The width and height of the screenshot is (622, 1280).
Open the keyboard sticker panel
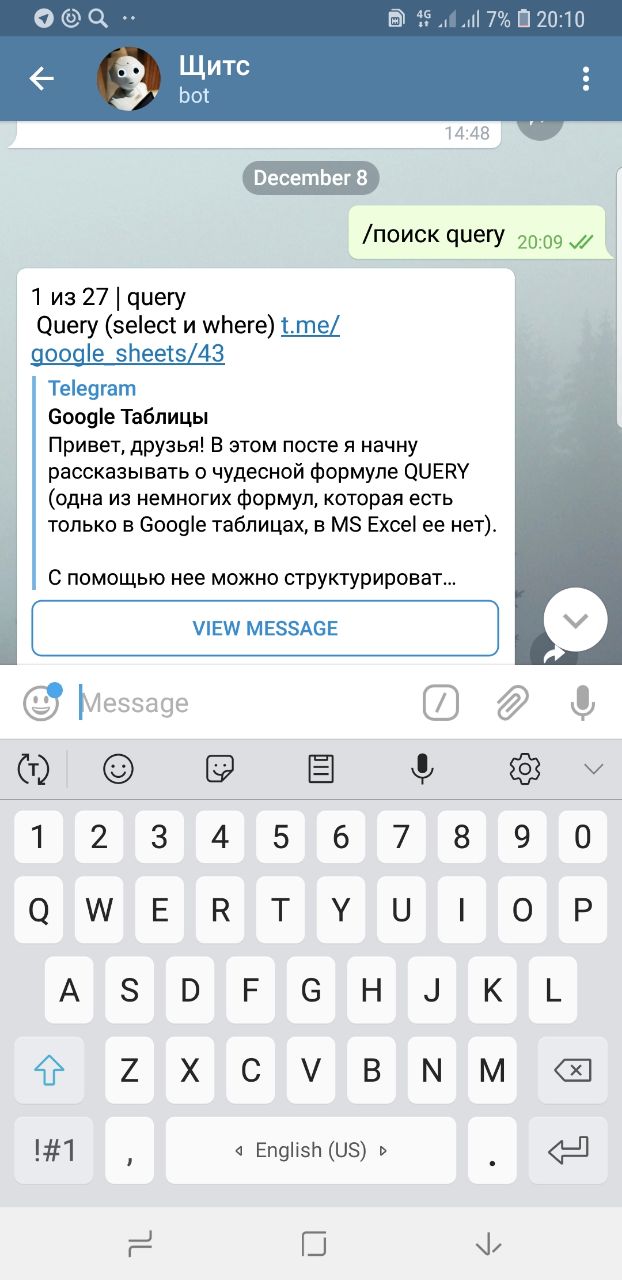(220, 768)
